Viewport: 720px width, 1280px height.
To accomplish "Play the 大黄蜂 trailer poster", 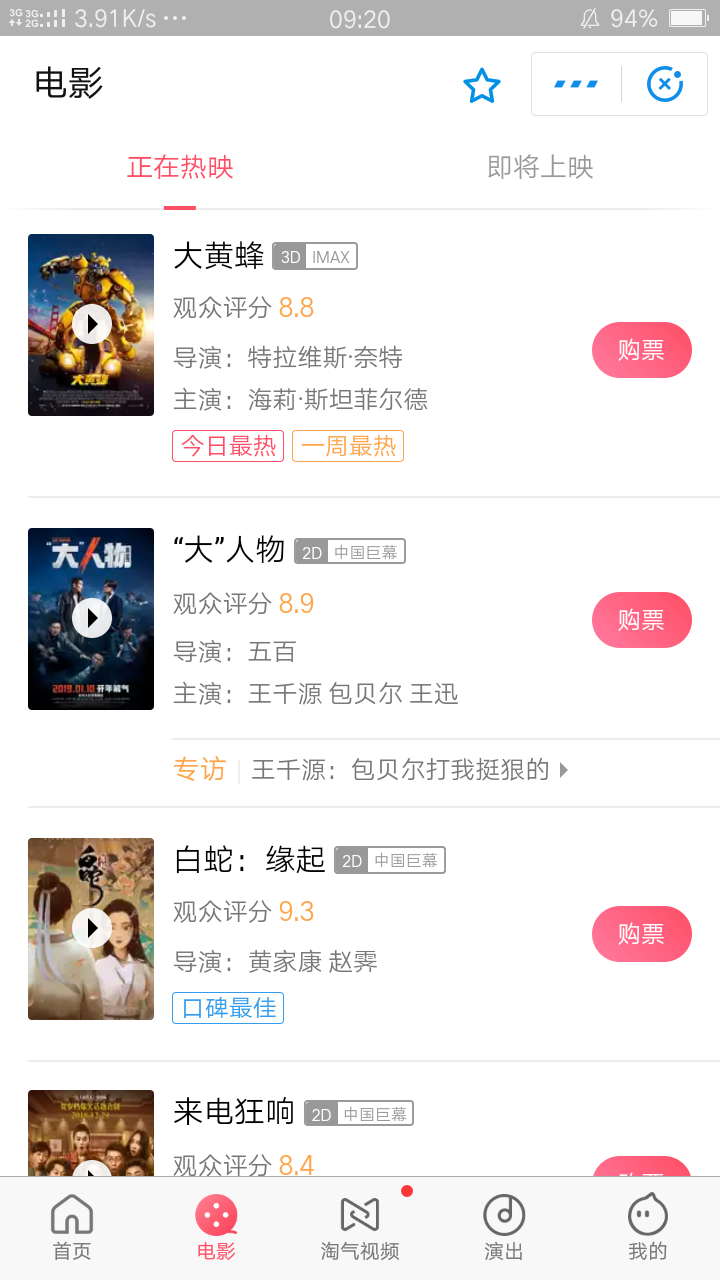I will coord(91,325).
